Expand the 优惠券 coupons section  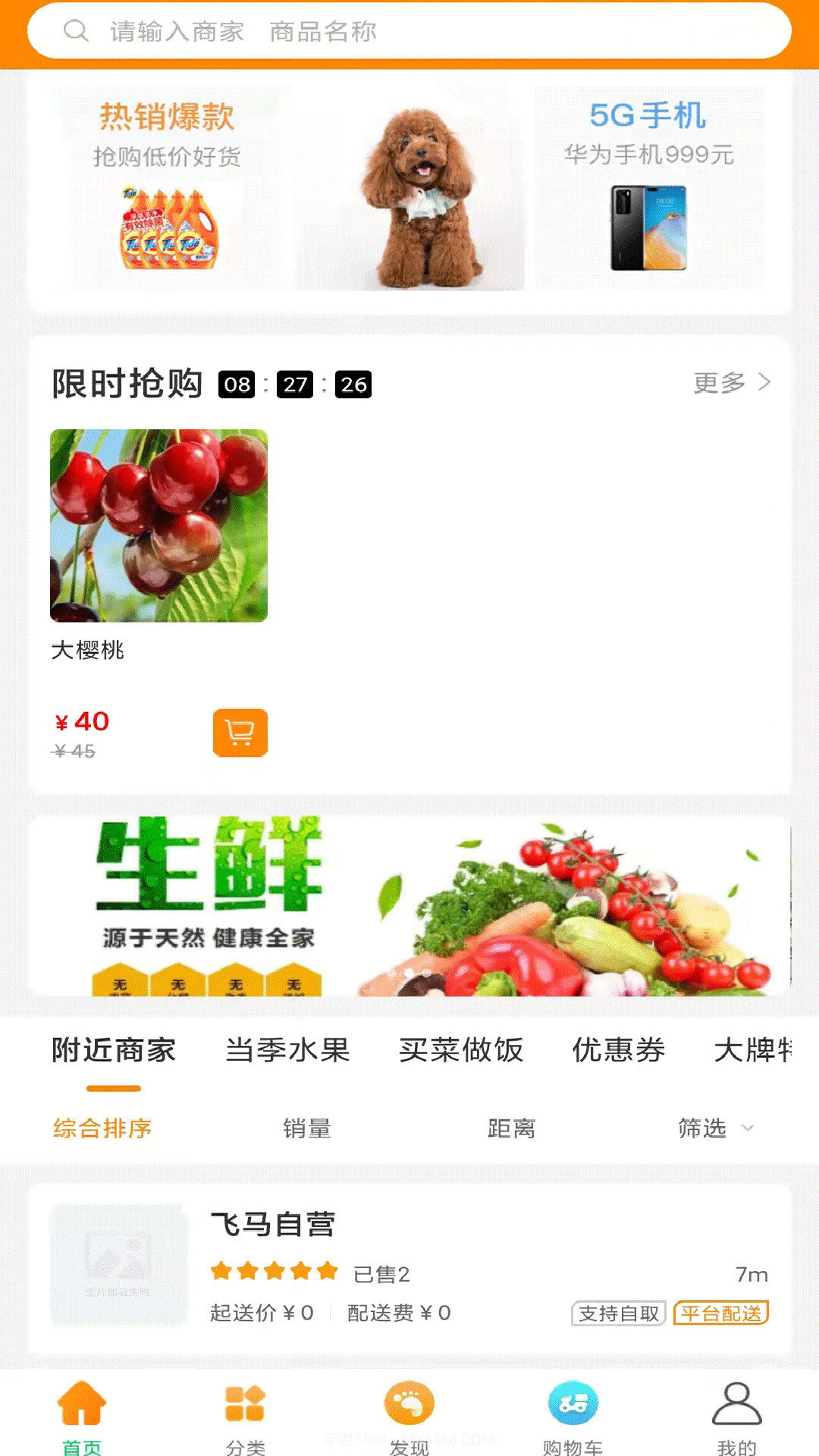tap(619, 1051)
